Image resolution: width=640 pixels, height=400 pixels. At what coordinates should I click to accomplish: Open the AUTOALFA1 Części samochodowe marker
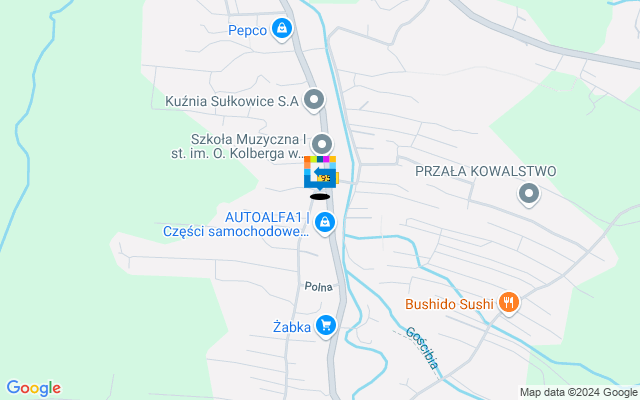coord(324,223)
